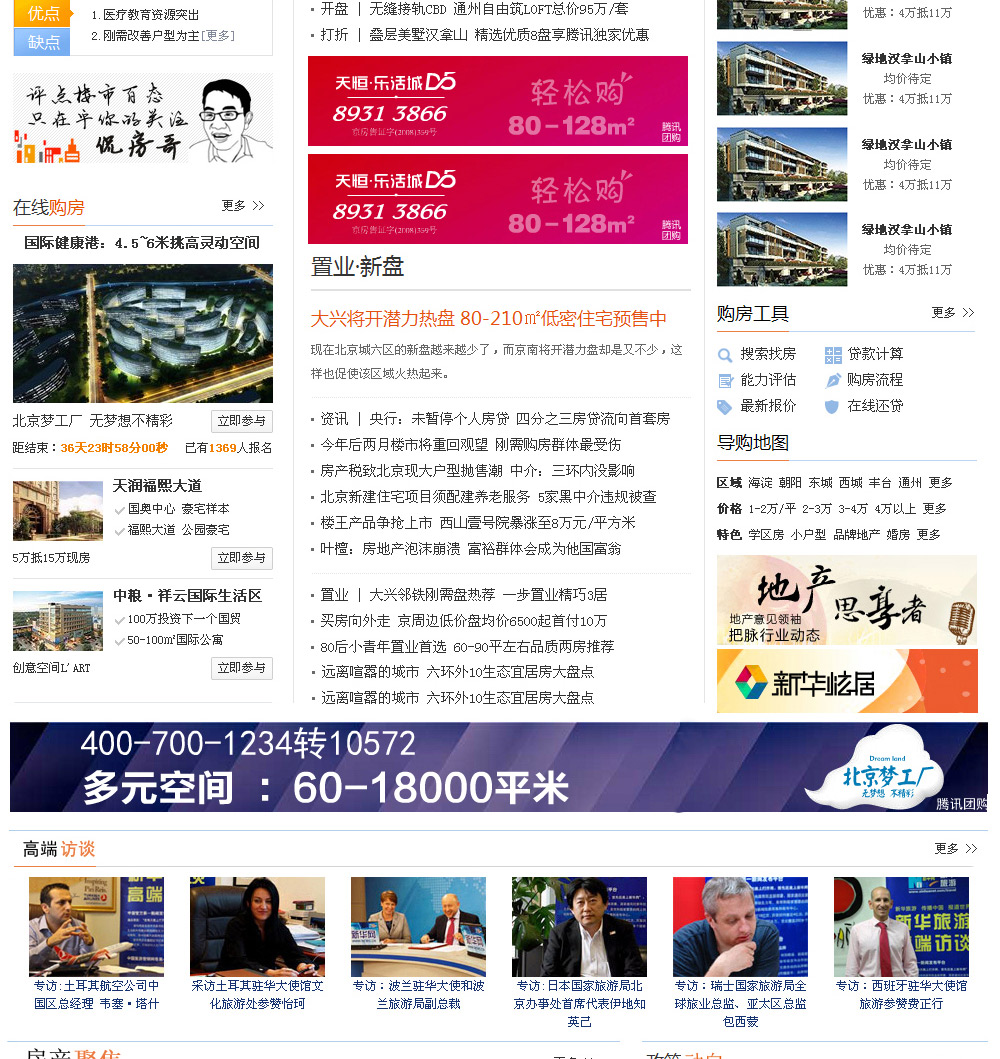
Task: Open the 国际健康港 project image
Action: tap(143, 333)
